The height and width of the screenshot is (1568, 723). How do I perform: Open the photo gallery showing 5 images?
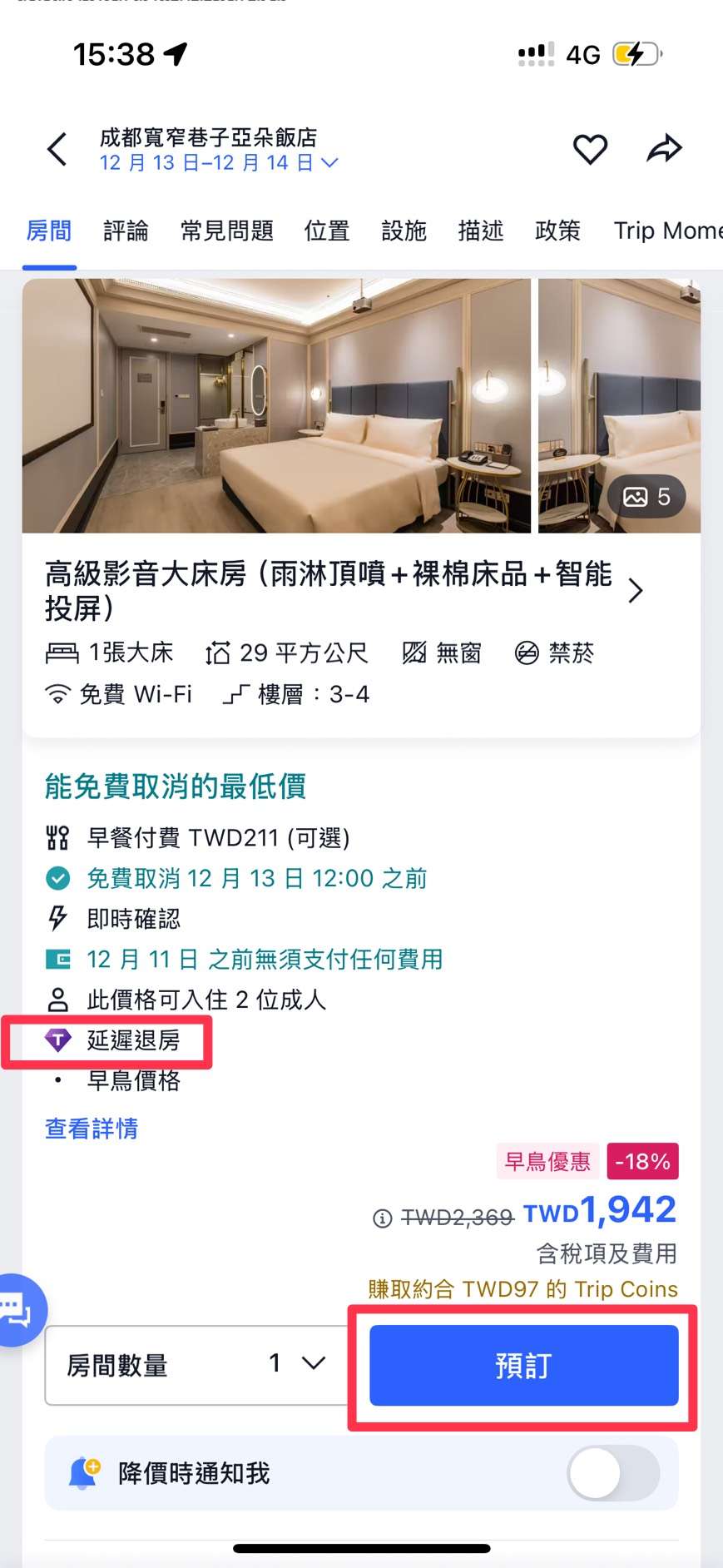(646, 497)
